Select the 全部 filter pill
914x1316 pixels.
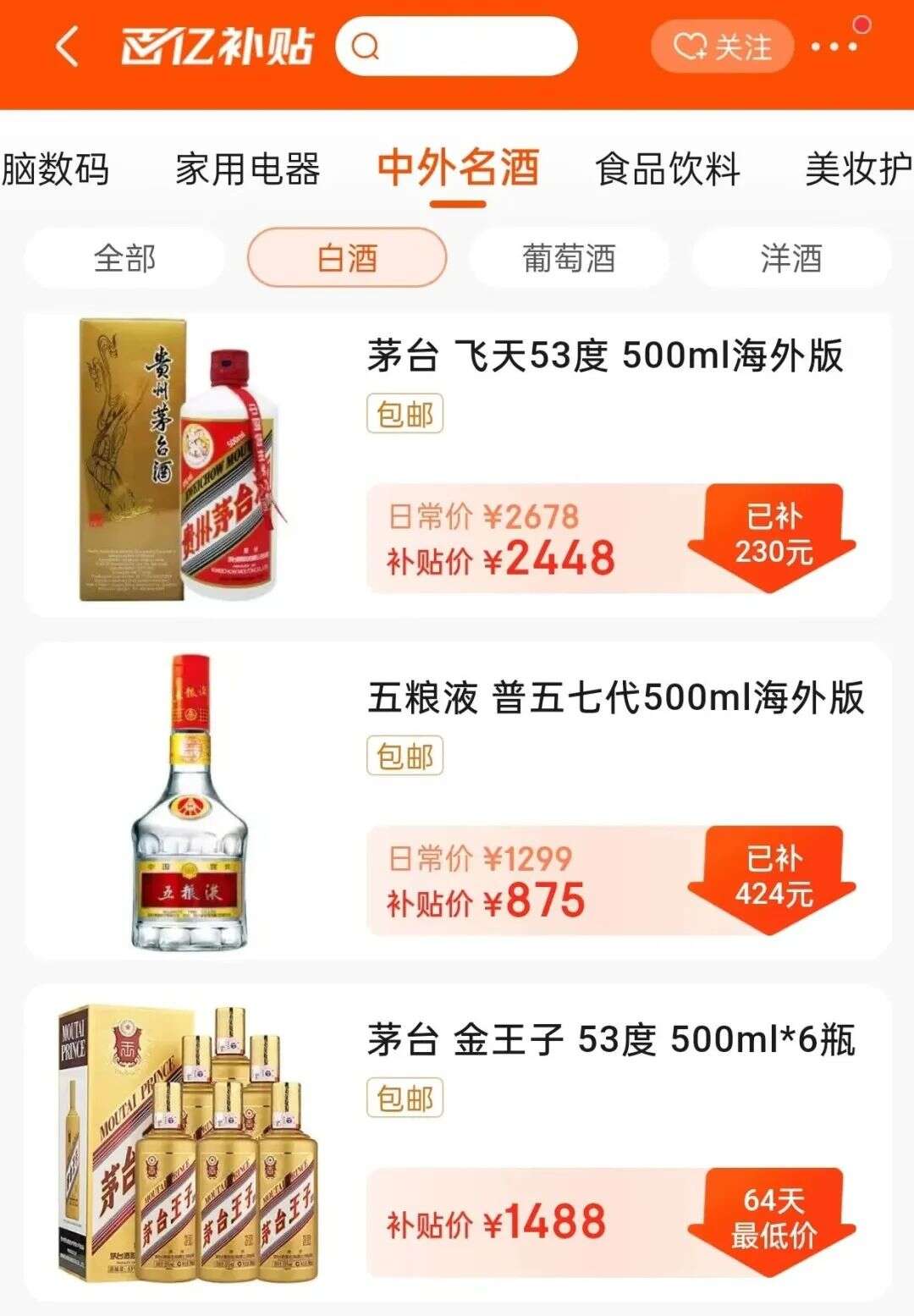coord(127,257)
